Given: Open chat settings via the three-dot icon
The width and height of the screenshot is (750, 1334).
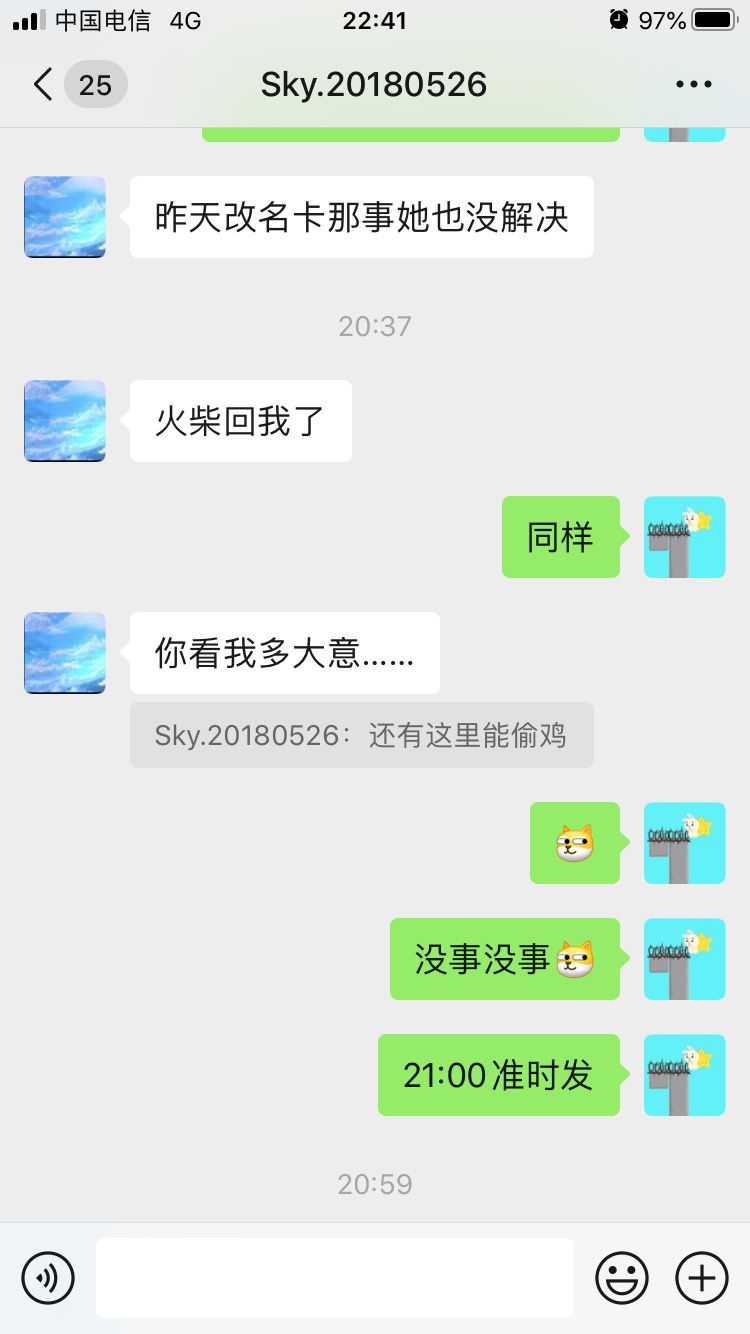Looking at the screenshot, I should tap(693, 84).
